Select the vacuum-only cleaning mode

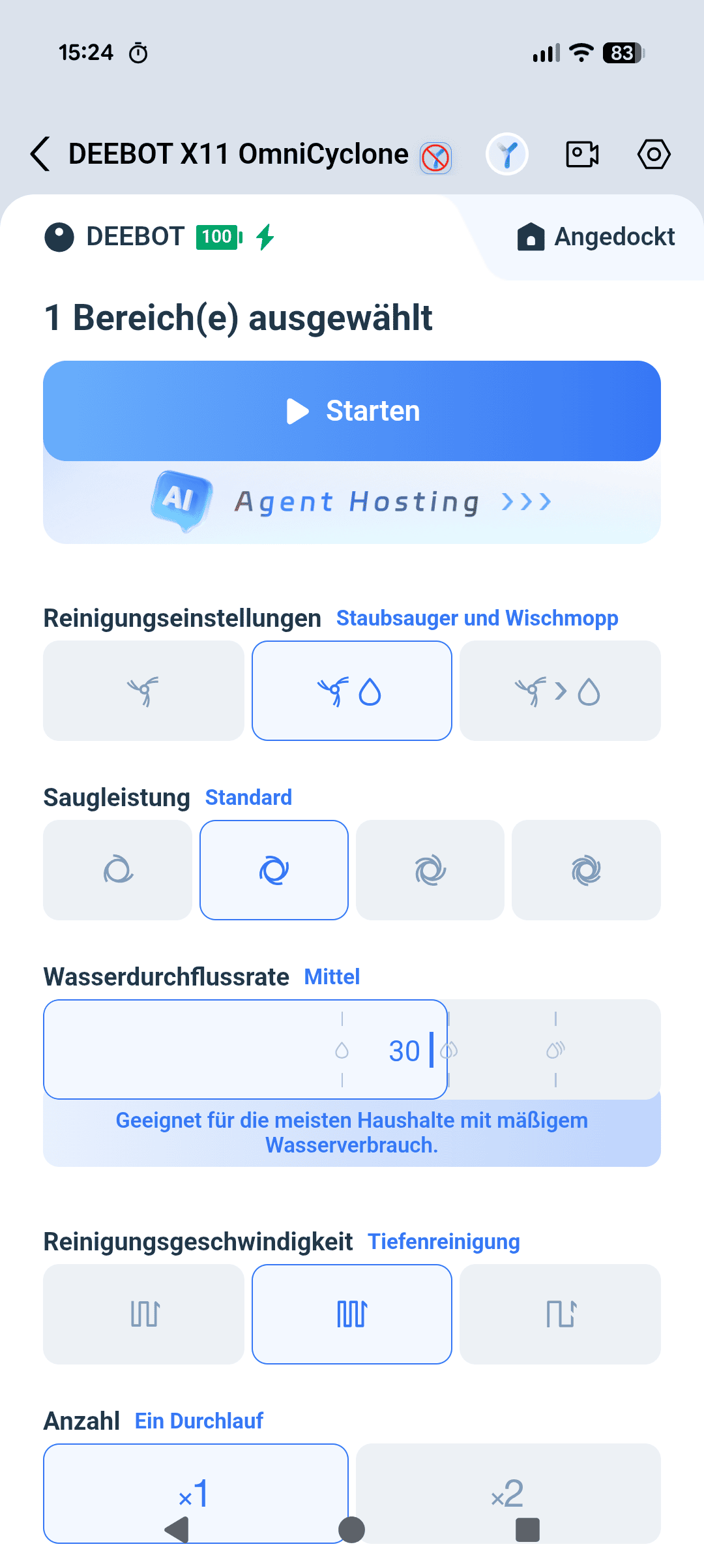(143, 691)
